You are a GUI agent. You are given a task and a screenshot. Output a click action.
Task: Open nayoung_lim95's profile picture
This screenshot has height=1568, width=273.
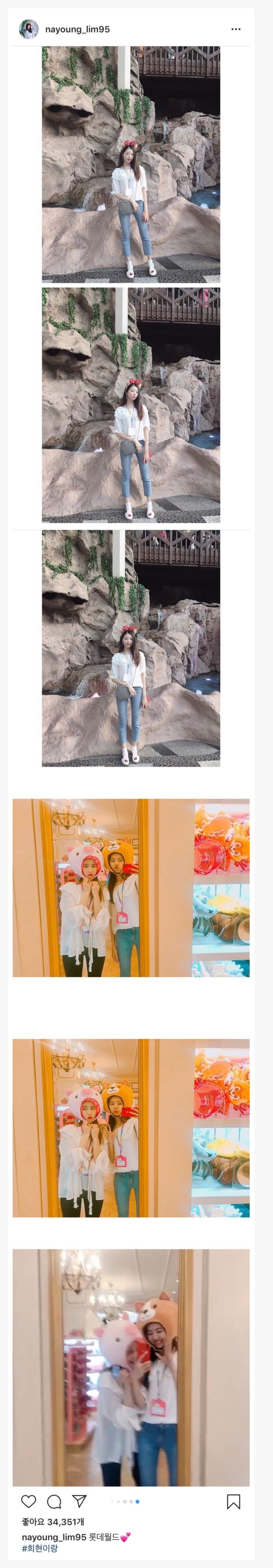pos(29,29)
